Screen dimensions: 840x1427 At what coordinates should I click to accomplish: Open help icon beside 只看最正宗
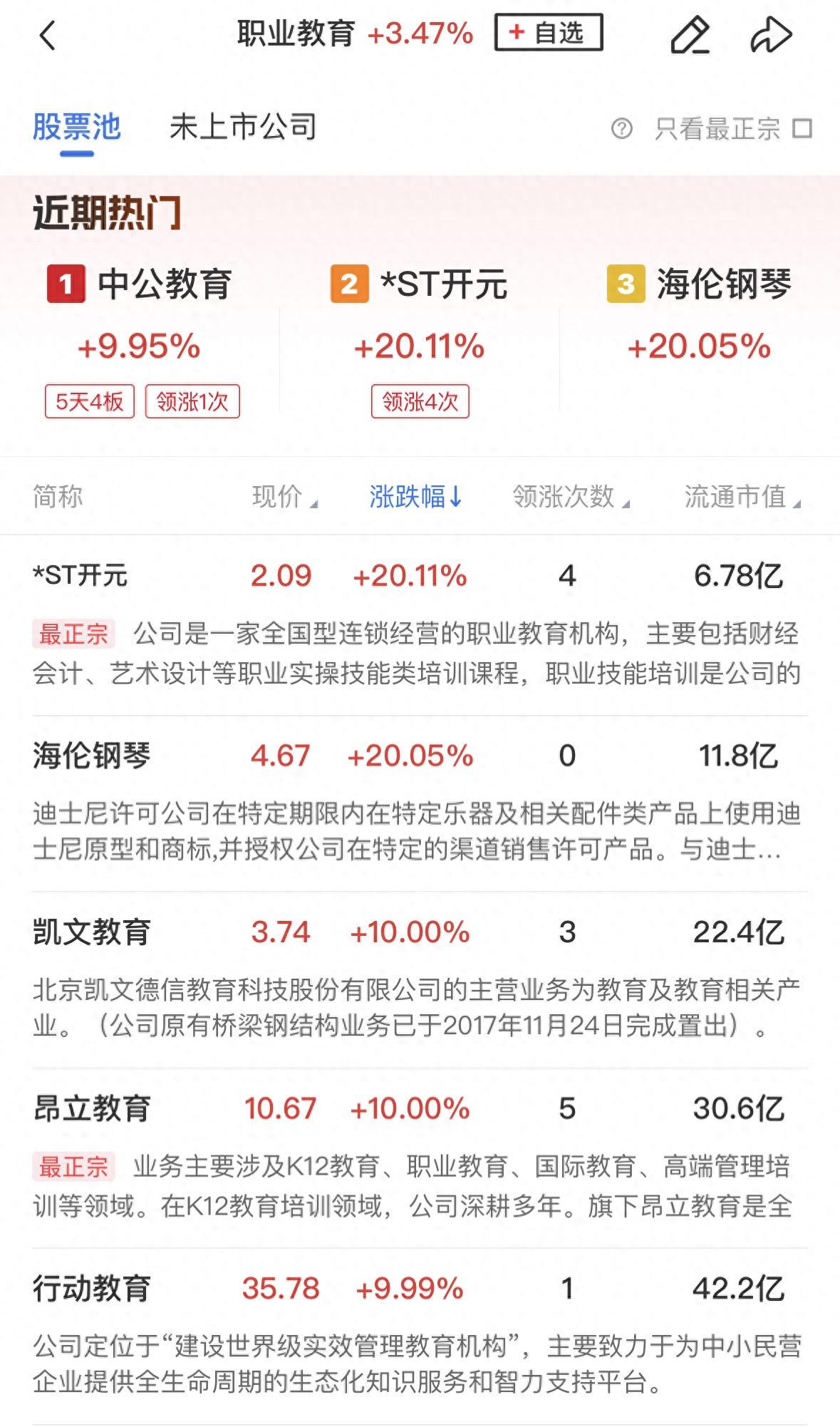[x=621, y=129]
